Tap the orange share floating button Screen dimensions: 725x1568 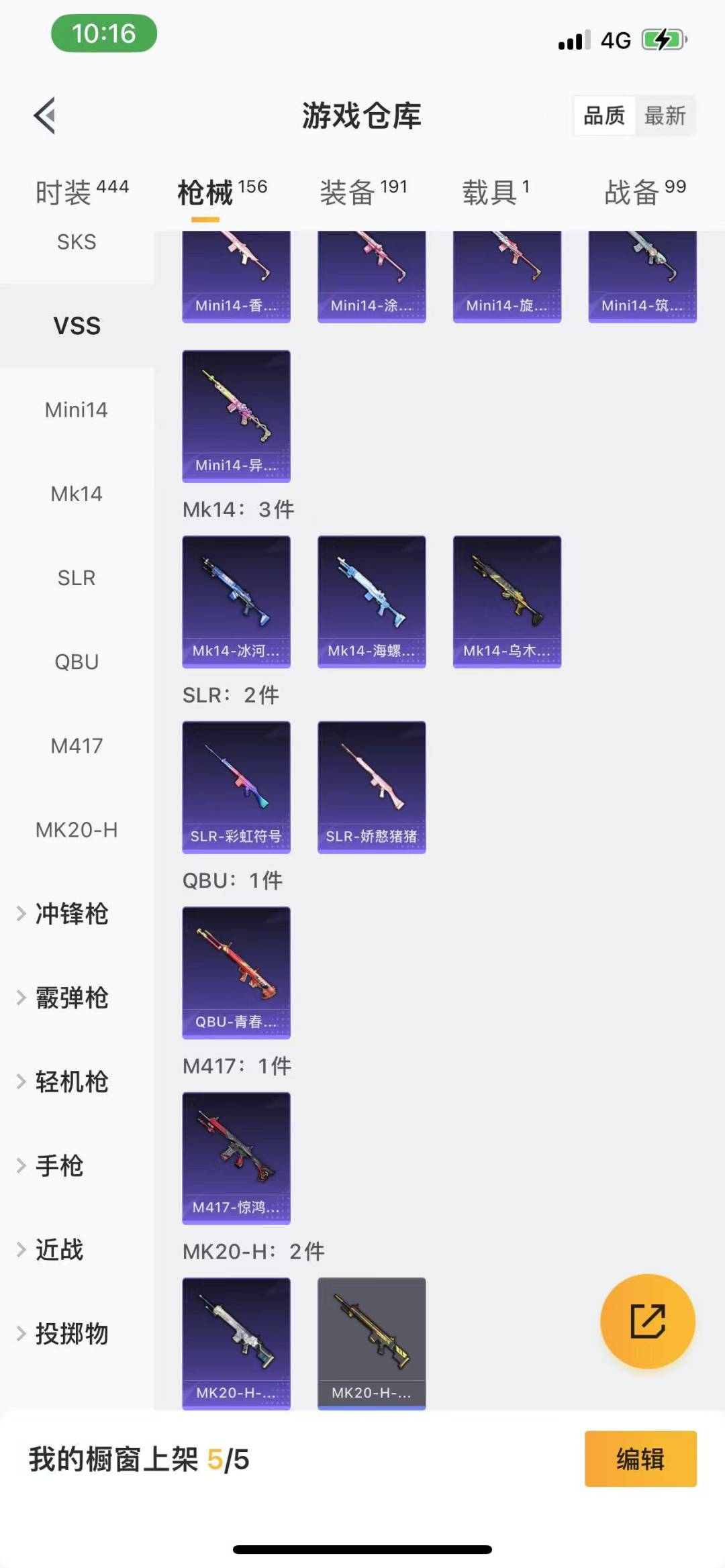[647, 1321]
